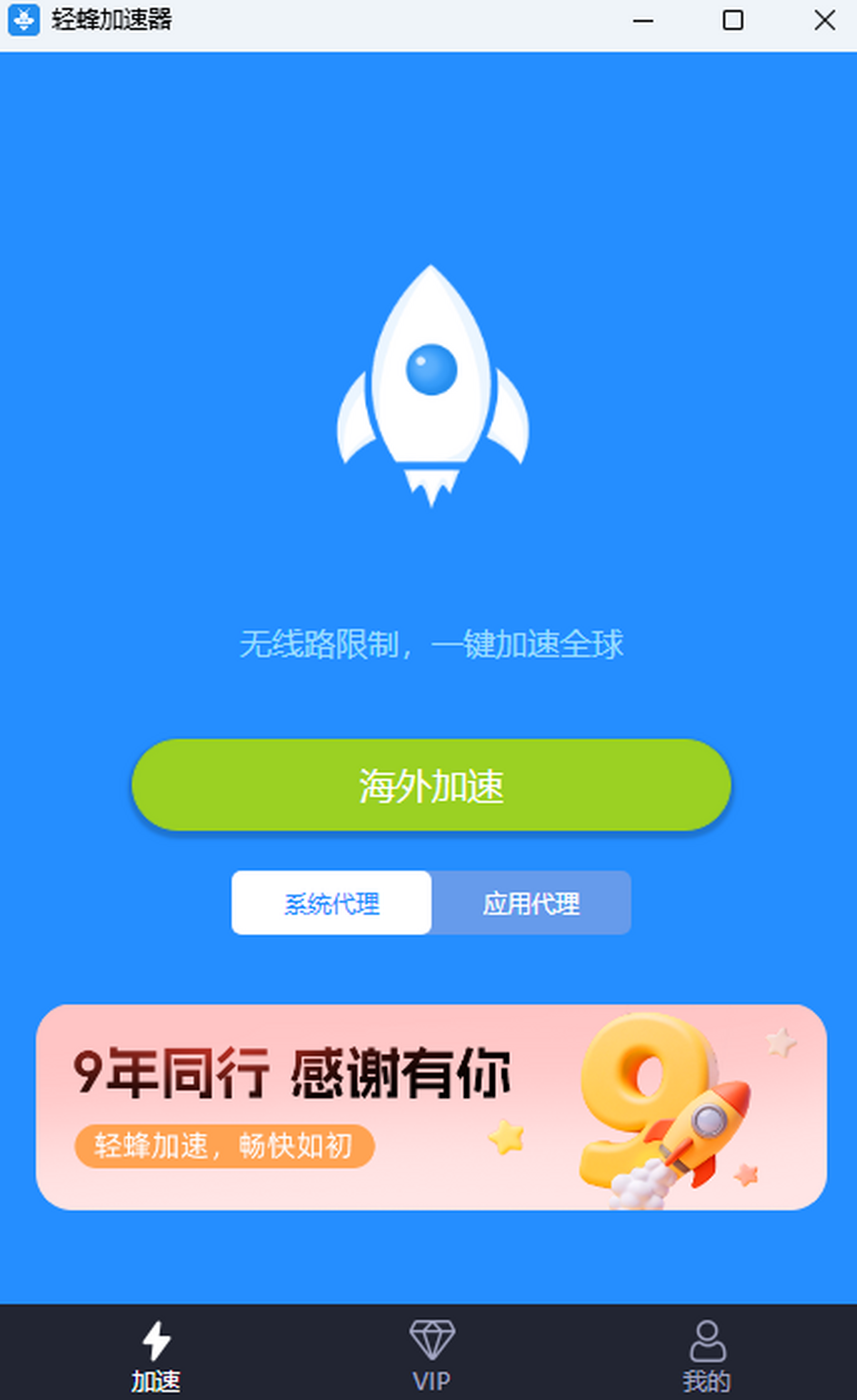Minimize the app window
The height and width of the screenshot is (1400, 857).
click(x=643, y=20)
